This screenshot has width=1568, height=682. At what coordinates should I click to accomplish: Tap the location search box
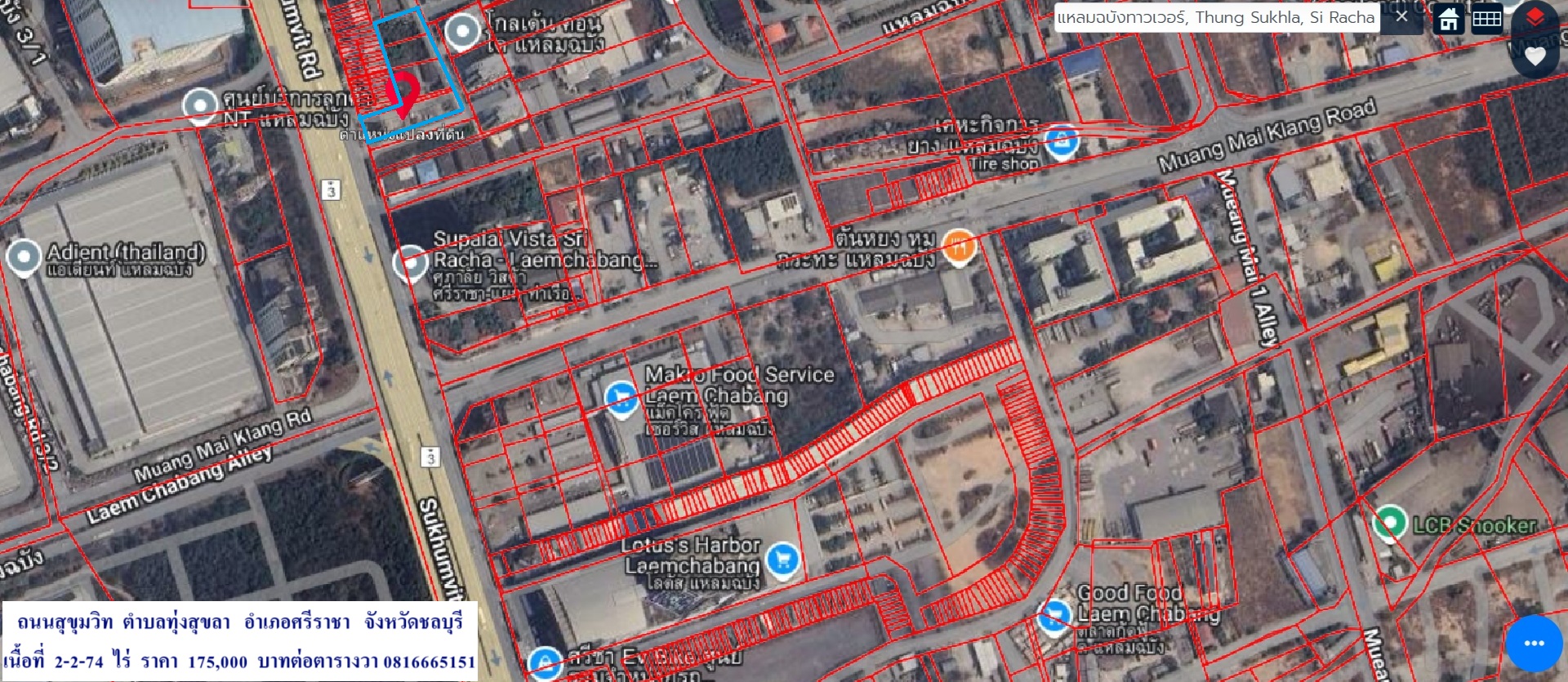(1215, 17)
